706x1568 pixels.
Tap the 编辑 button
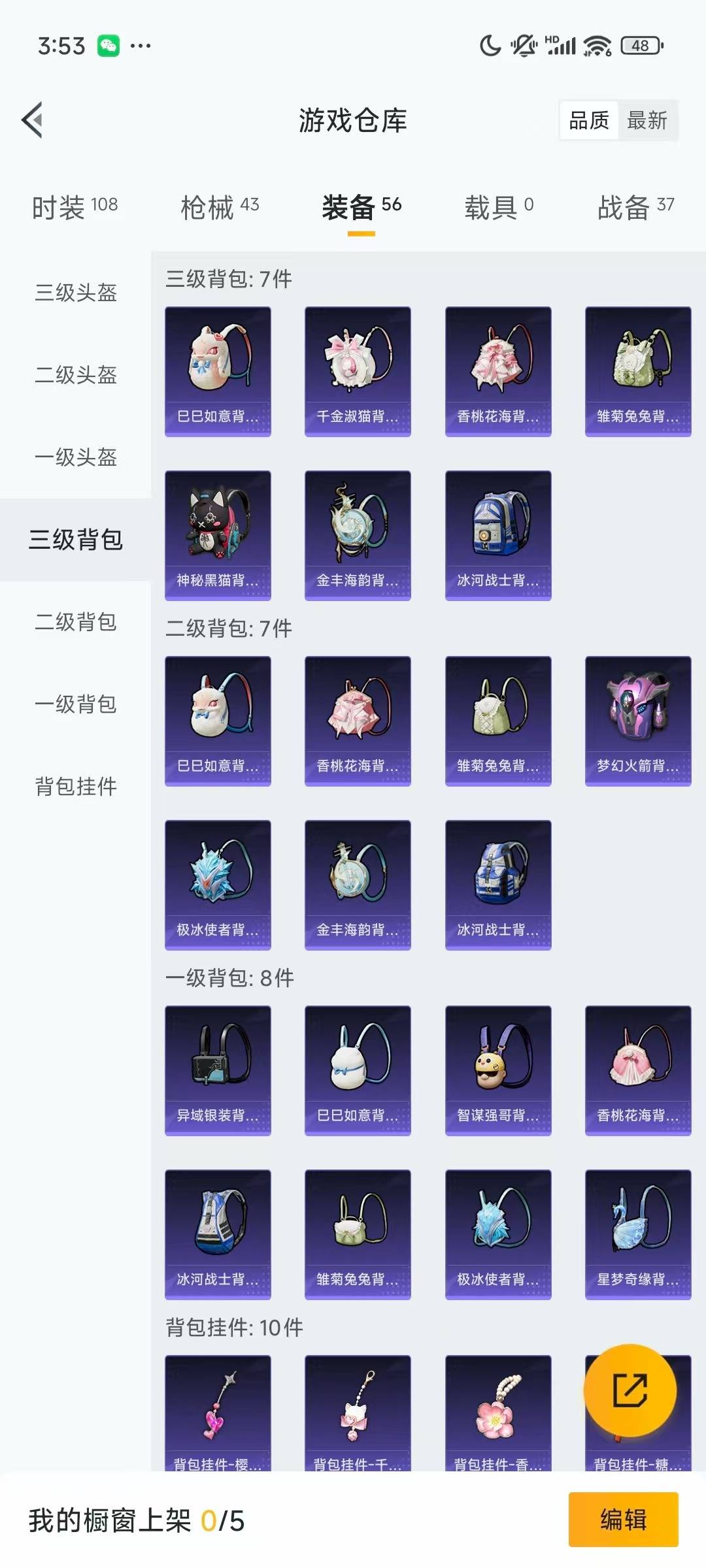(x=623, y=1520)
